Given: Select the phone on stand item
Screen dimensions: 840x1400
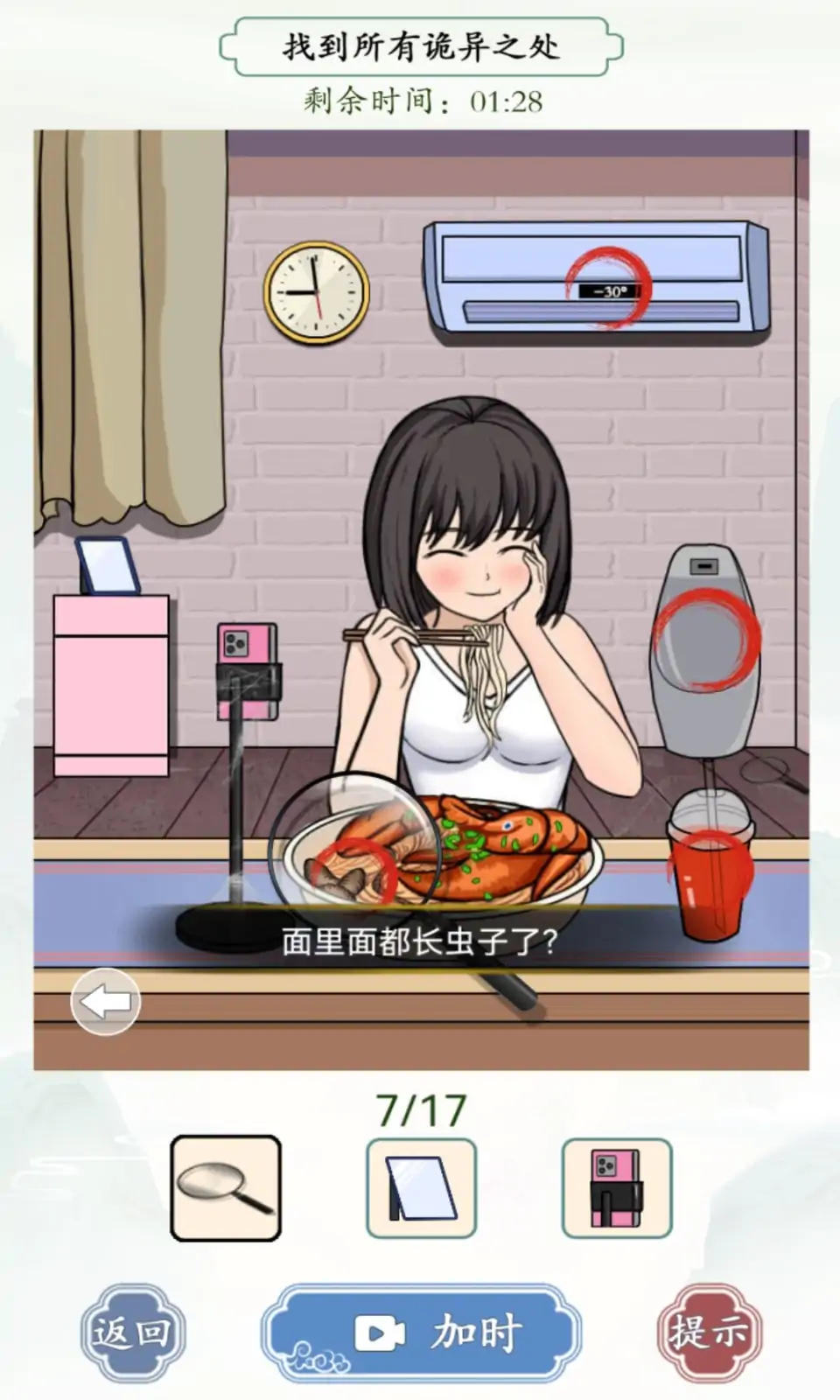Looking at the screenshot, I should click(x=617, y=1188).
